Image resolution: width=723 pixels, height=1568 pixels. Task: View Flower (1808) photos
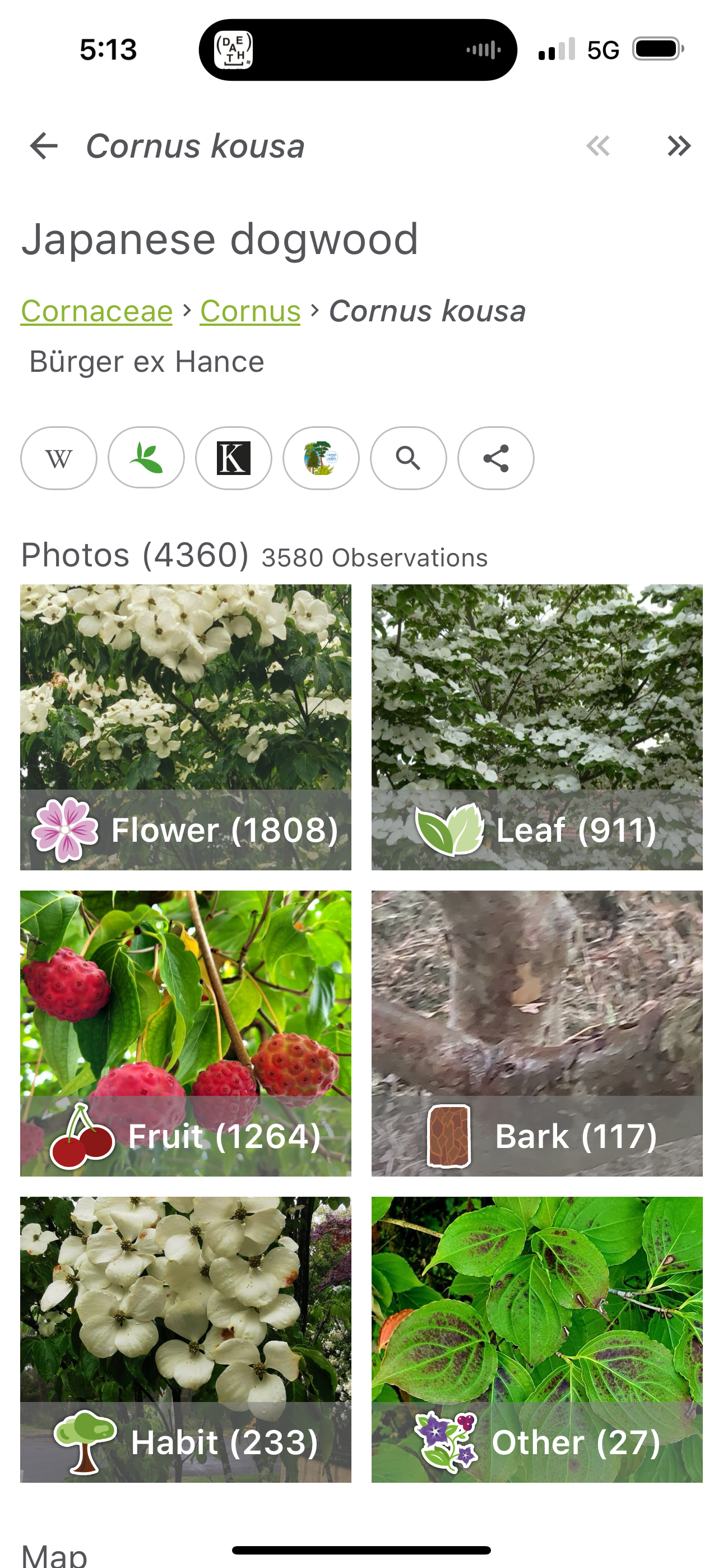pyautogui.click(x=186, y=727)
